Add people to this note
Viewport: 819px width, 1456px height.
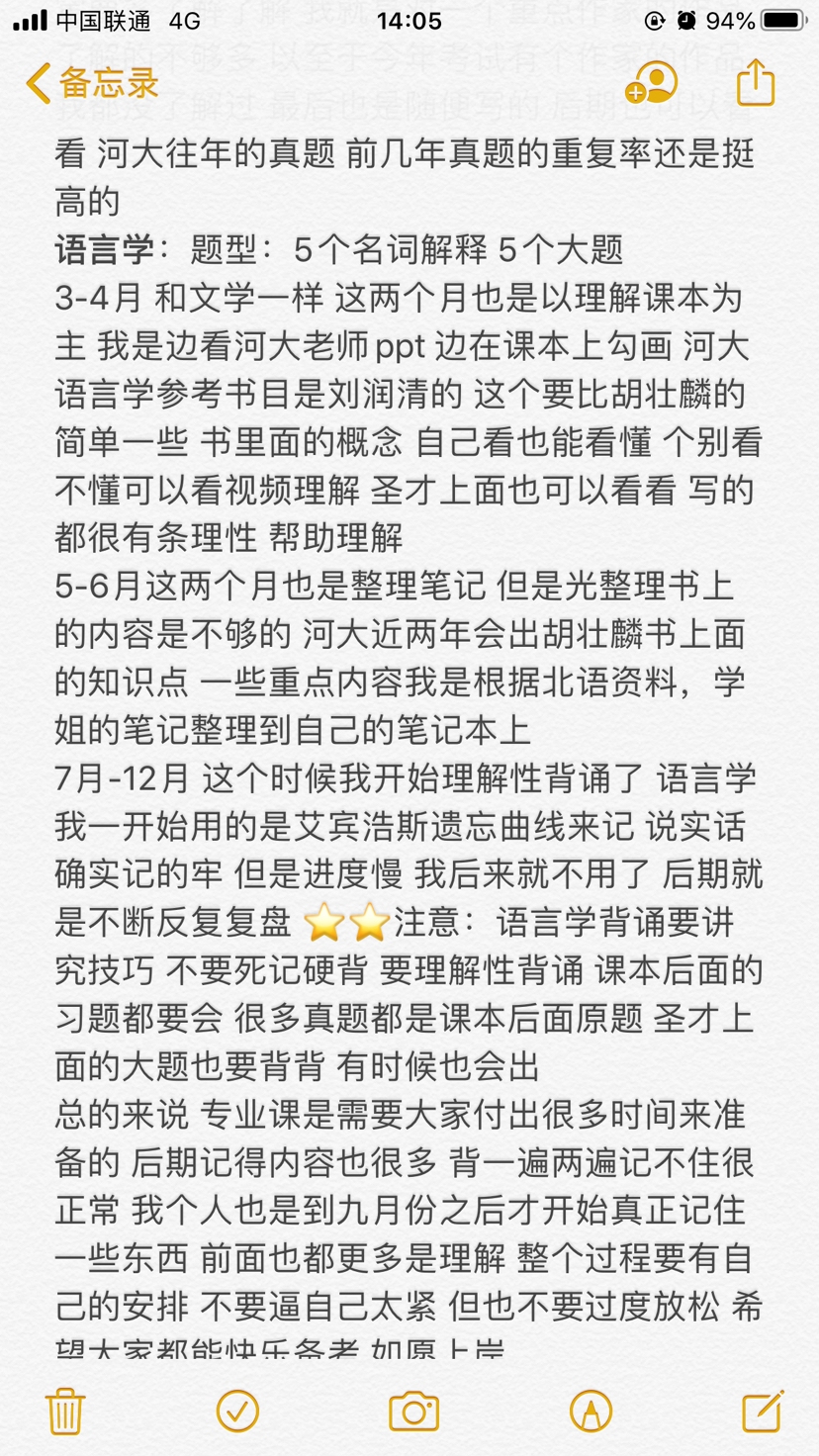(651, 83)
